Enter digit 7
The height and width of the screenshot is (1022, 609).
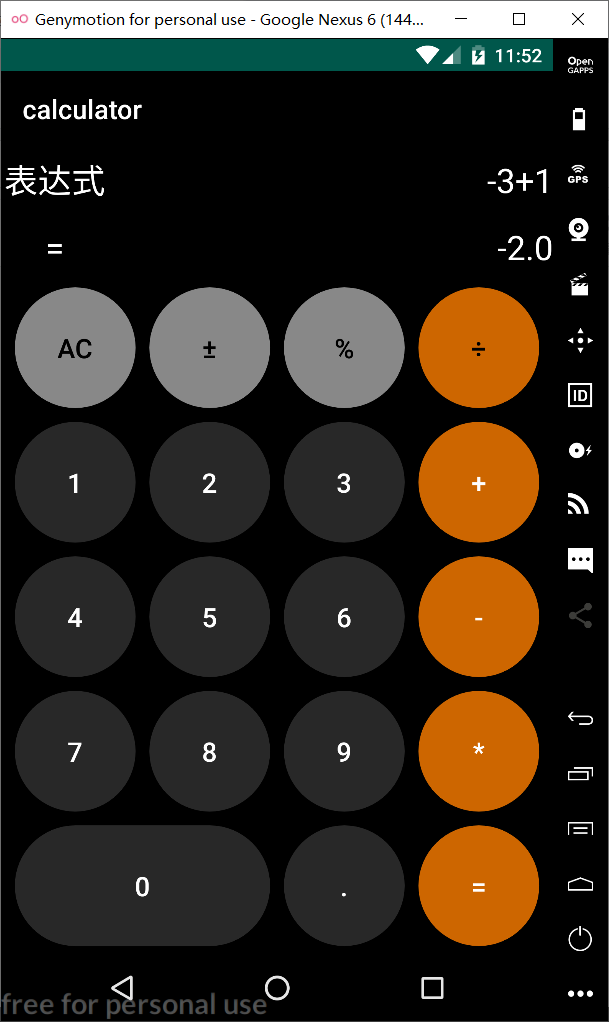pos(75,751)
